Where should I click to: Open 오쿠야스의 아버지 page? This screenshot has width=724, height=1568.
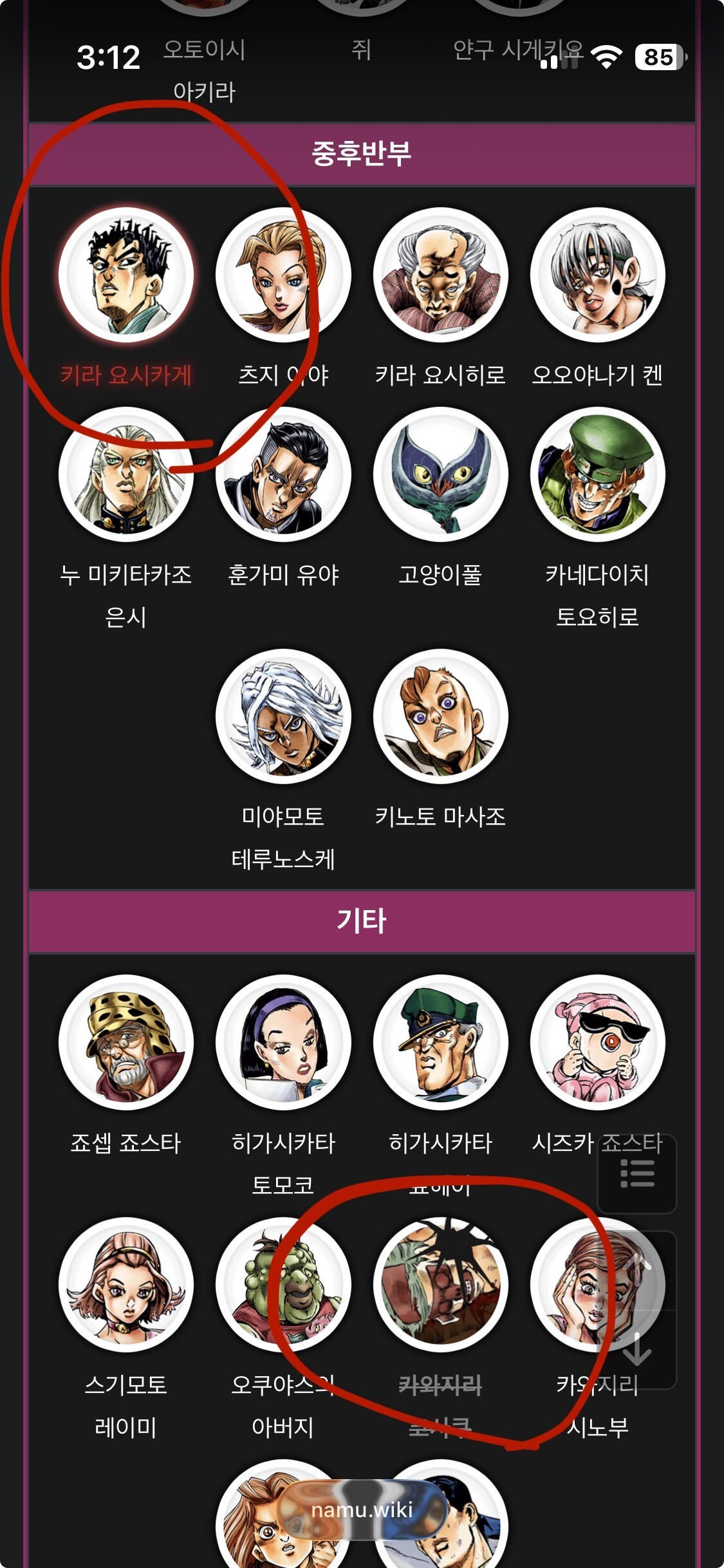coord(283,1285)
